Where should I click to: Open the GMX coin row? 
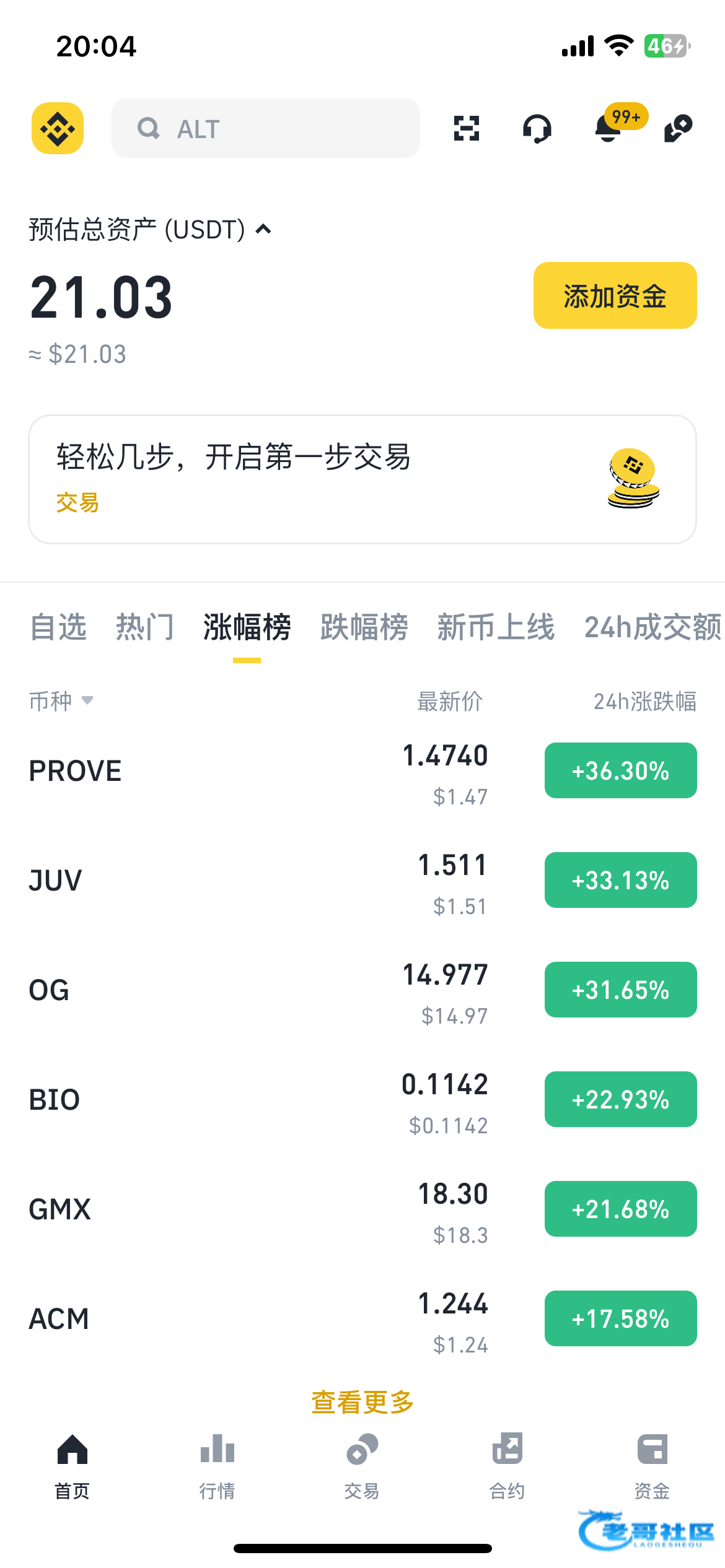click(362, 1209)
